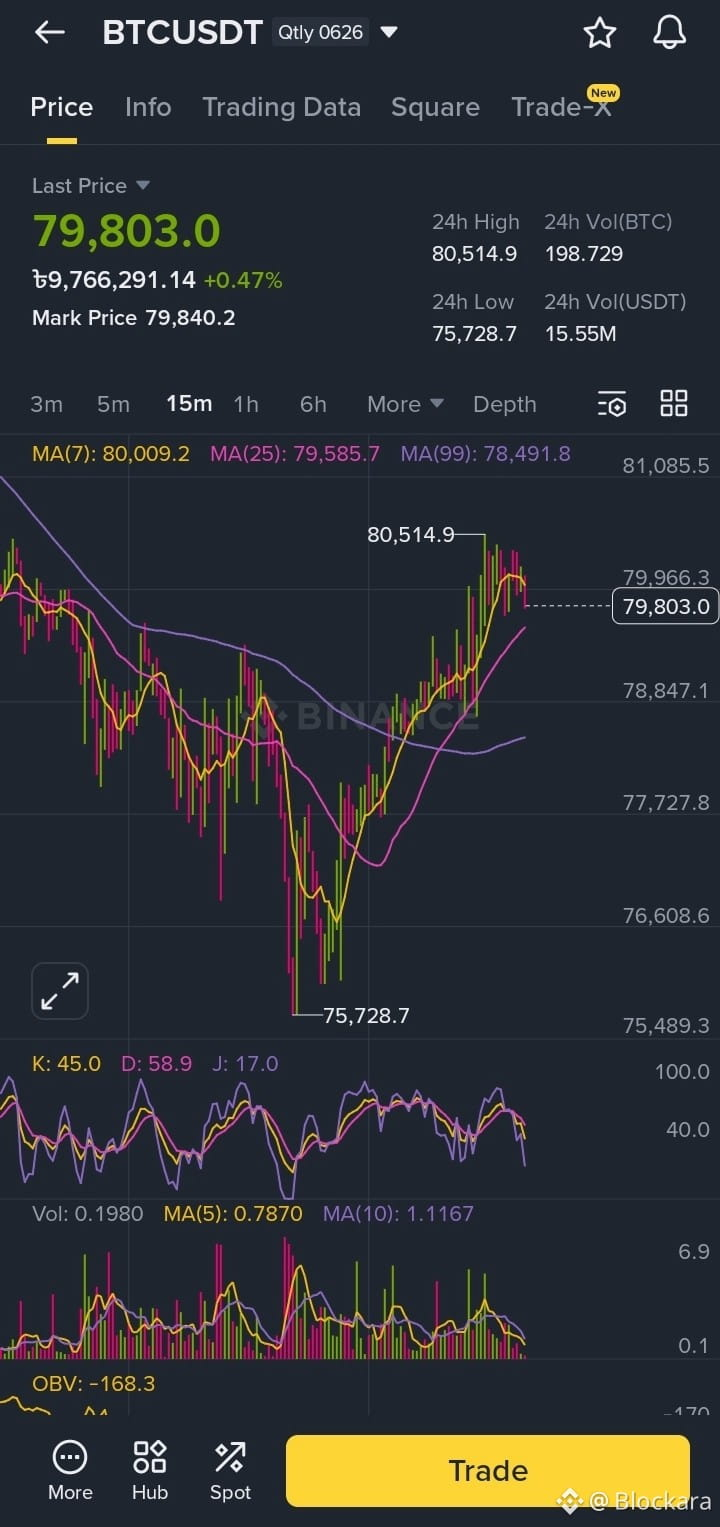Open the BTCUSDT contract pair dropdown
Viewport: 720px width, 1527px height.
[389, 33]
